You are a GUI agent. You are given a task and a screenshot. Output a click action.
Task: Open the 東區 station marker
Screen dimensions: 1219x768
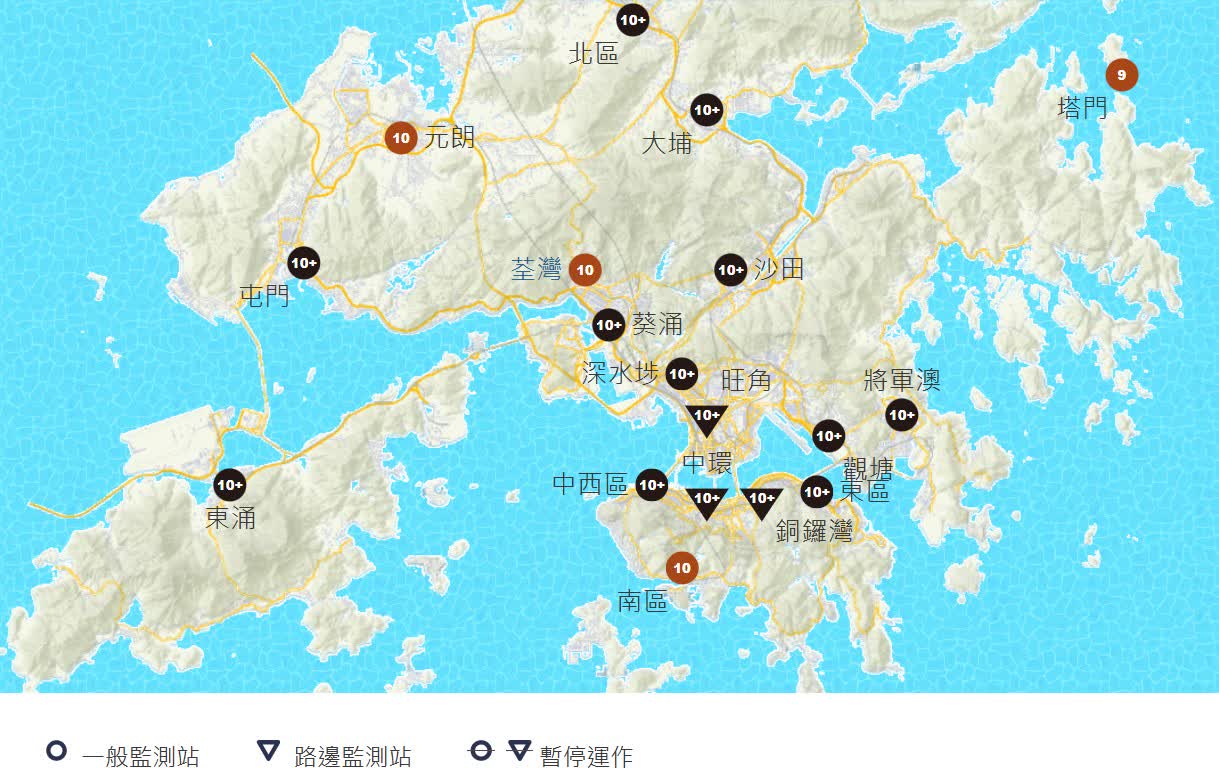pyautogui.click(x=817, y=492)
